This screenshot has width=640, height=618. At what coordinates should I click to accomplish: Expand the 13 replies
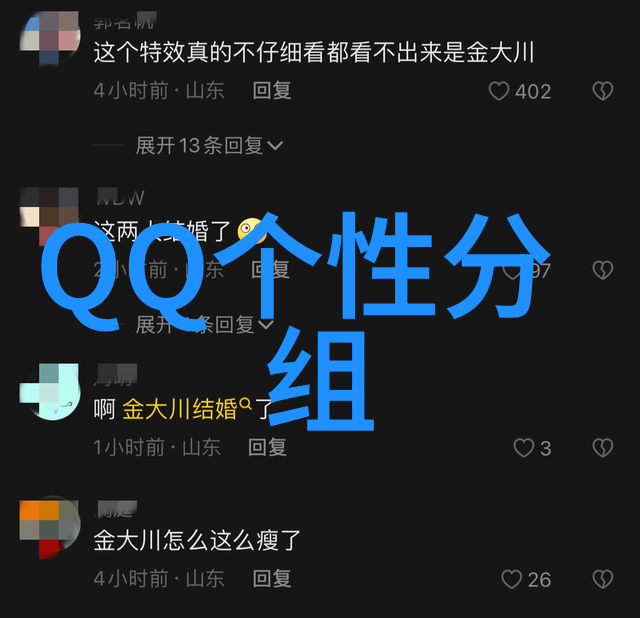coord(210,146)
